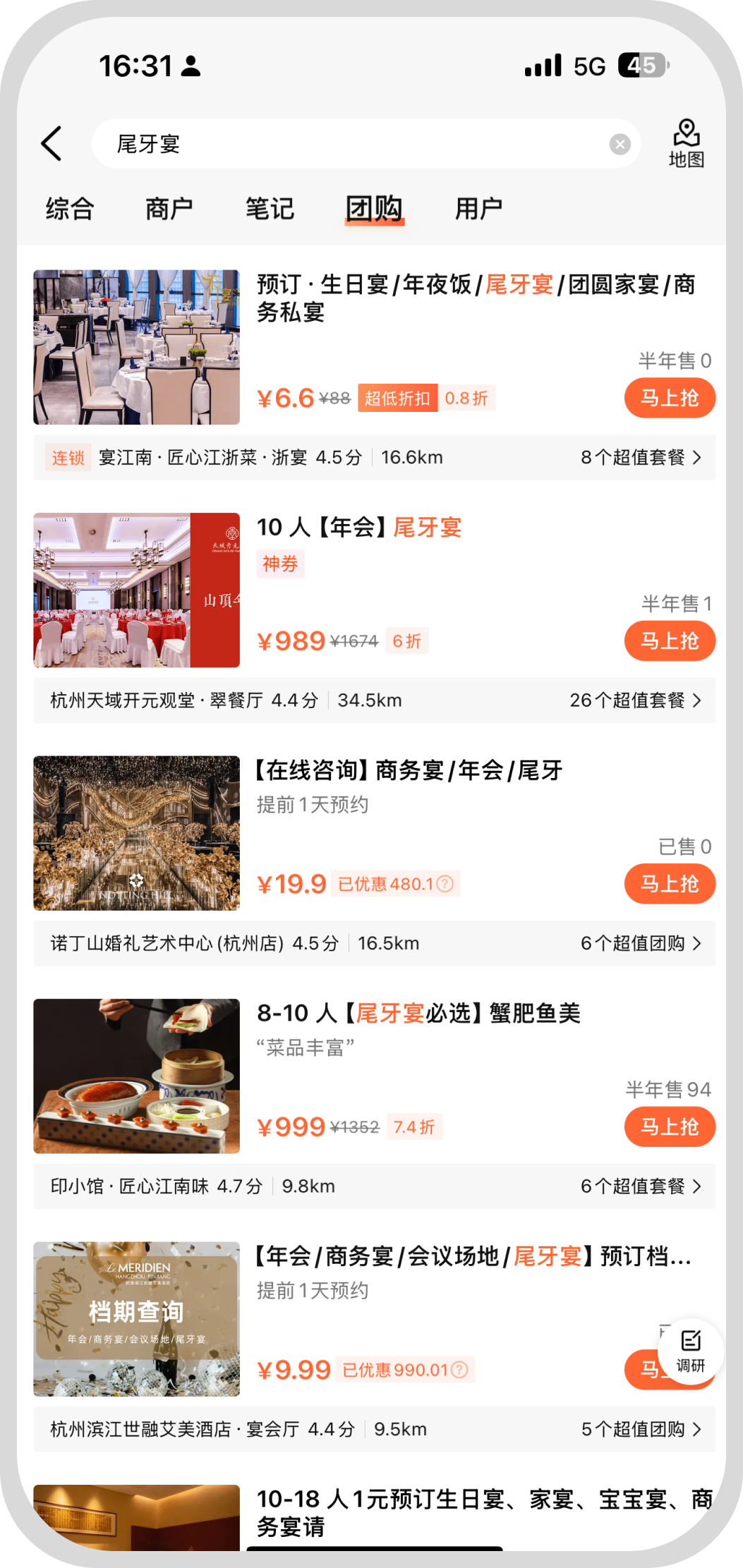The image size is (743, 1568).
Task: Switch to the 笔记 tab
Action: [270, 209]
